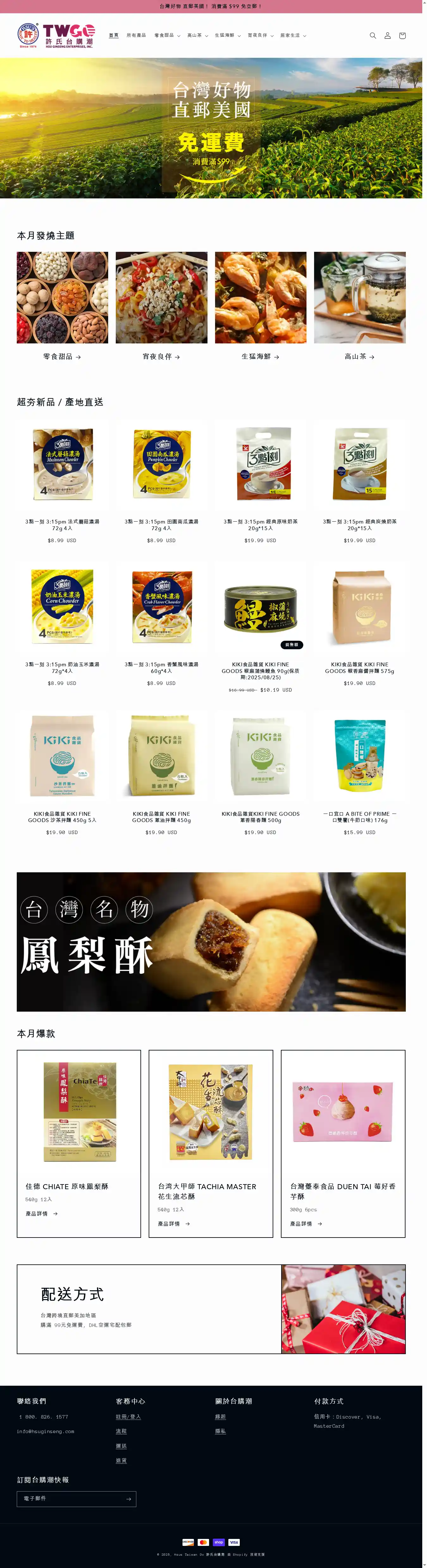
Task: Expand the 零食甜品 dropdown menu
Action: [167, 35]
